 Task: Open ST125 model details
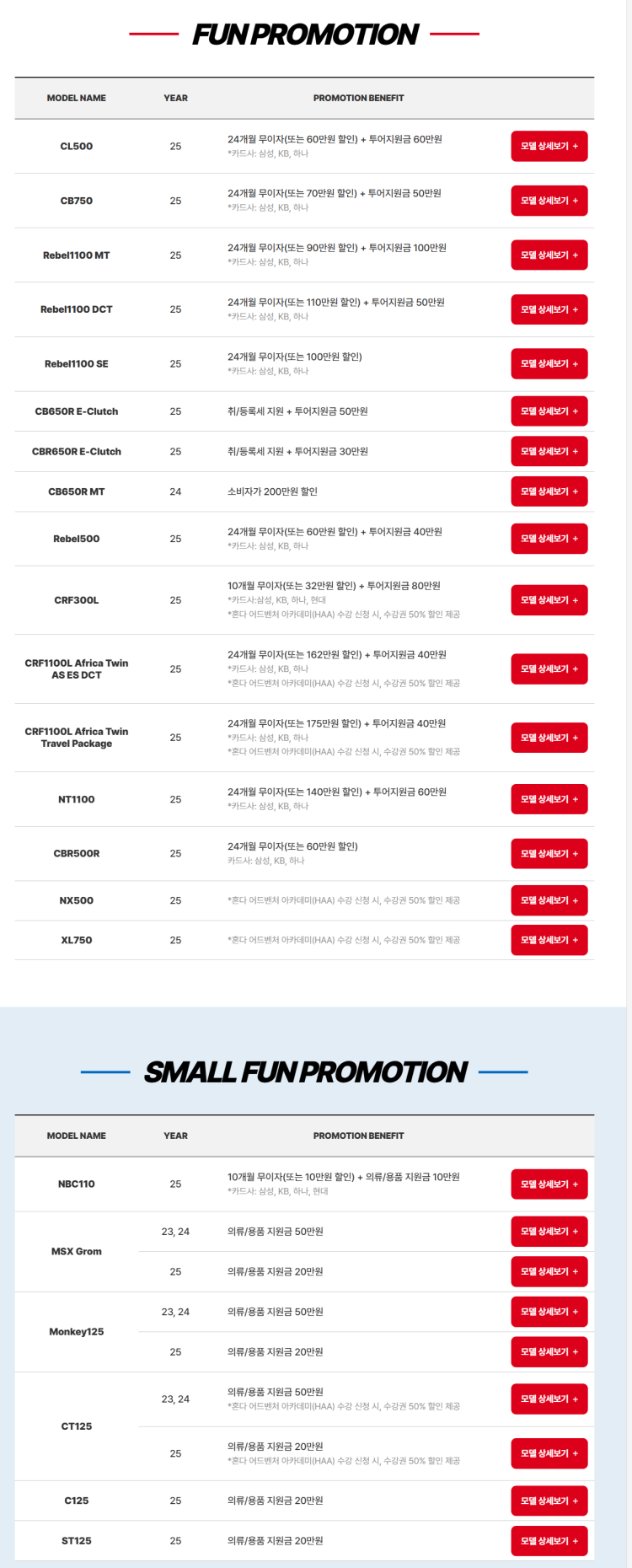pyautogui.click(x=549, y=1541)
